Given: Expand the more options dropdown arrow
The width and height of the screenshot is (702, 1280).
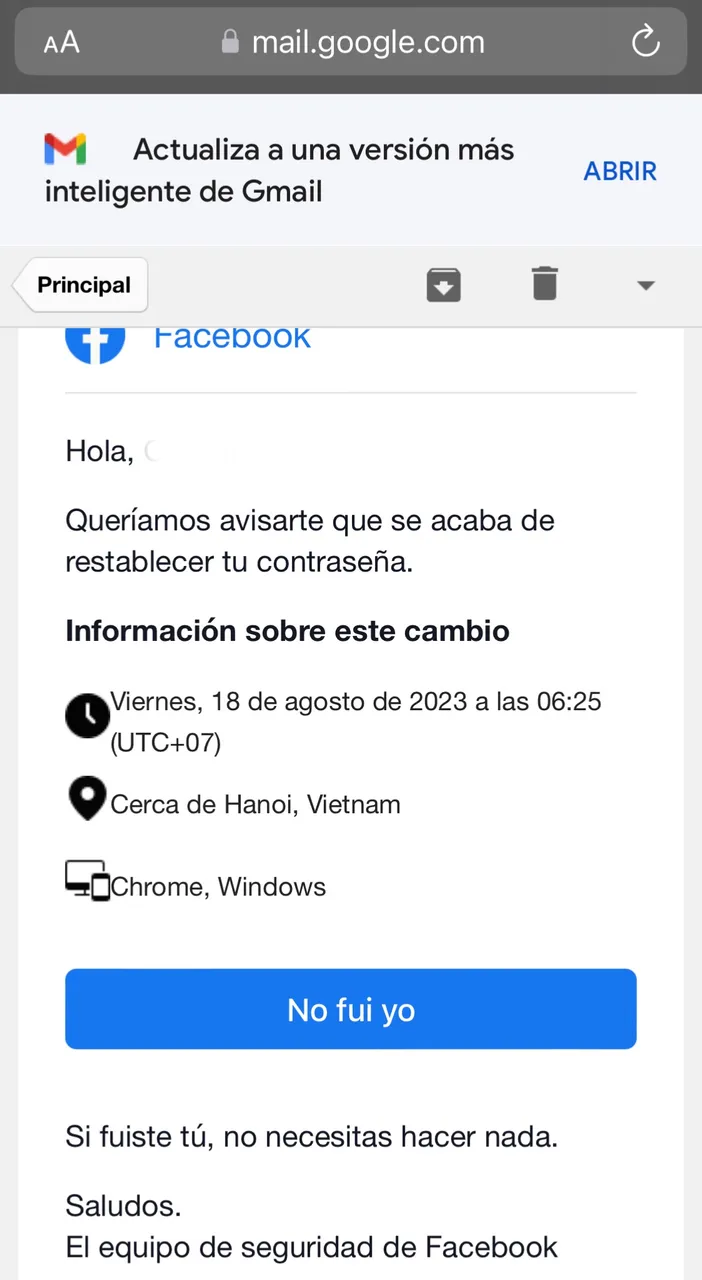Looking at the screenshot, I should click(x=646, y=285).
